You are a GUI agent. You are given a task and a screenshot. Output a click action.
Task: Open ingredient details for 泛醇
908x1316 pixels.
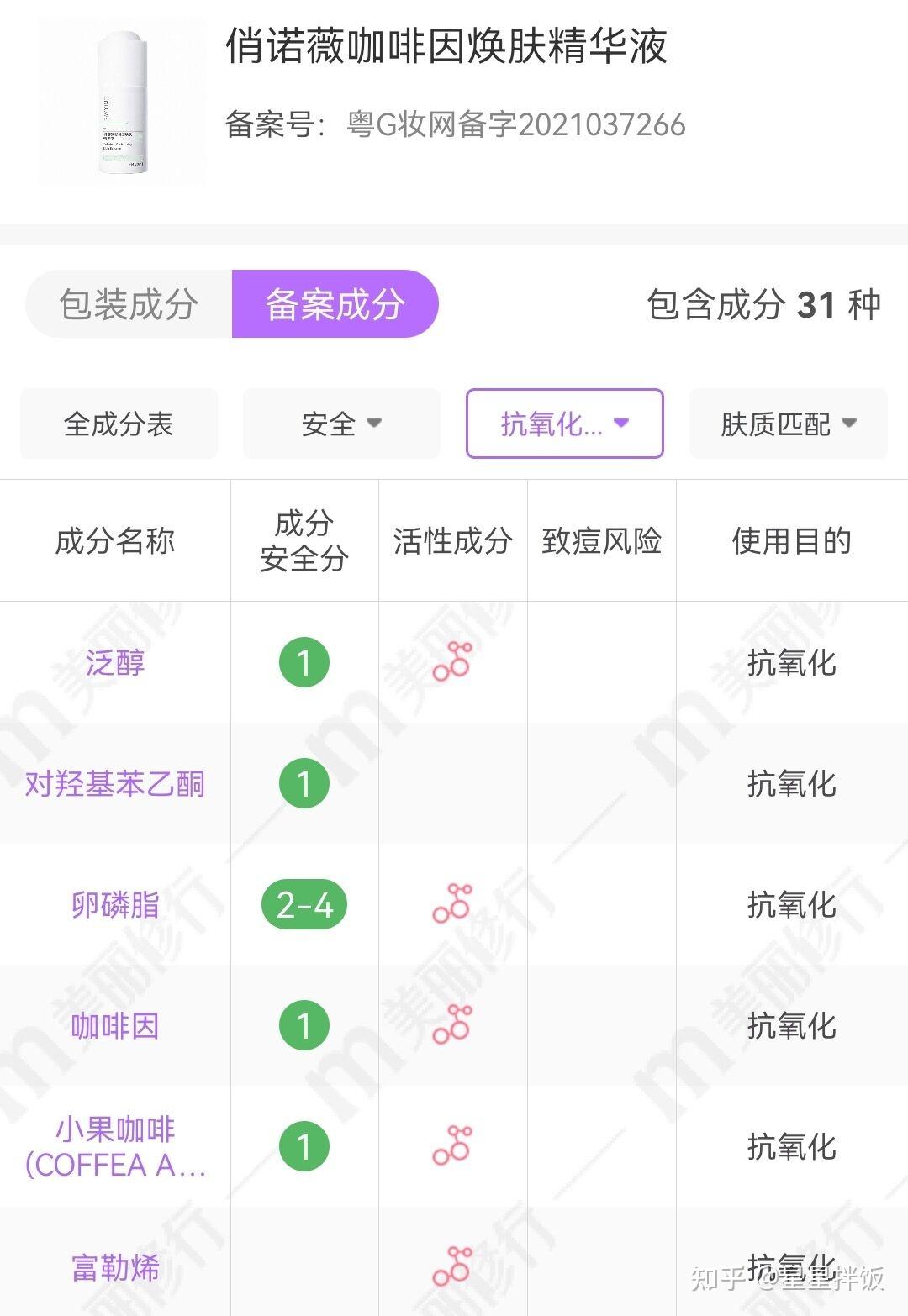[115, 663]
